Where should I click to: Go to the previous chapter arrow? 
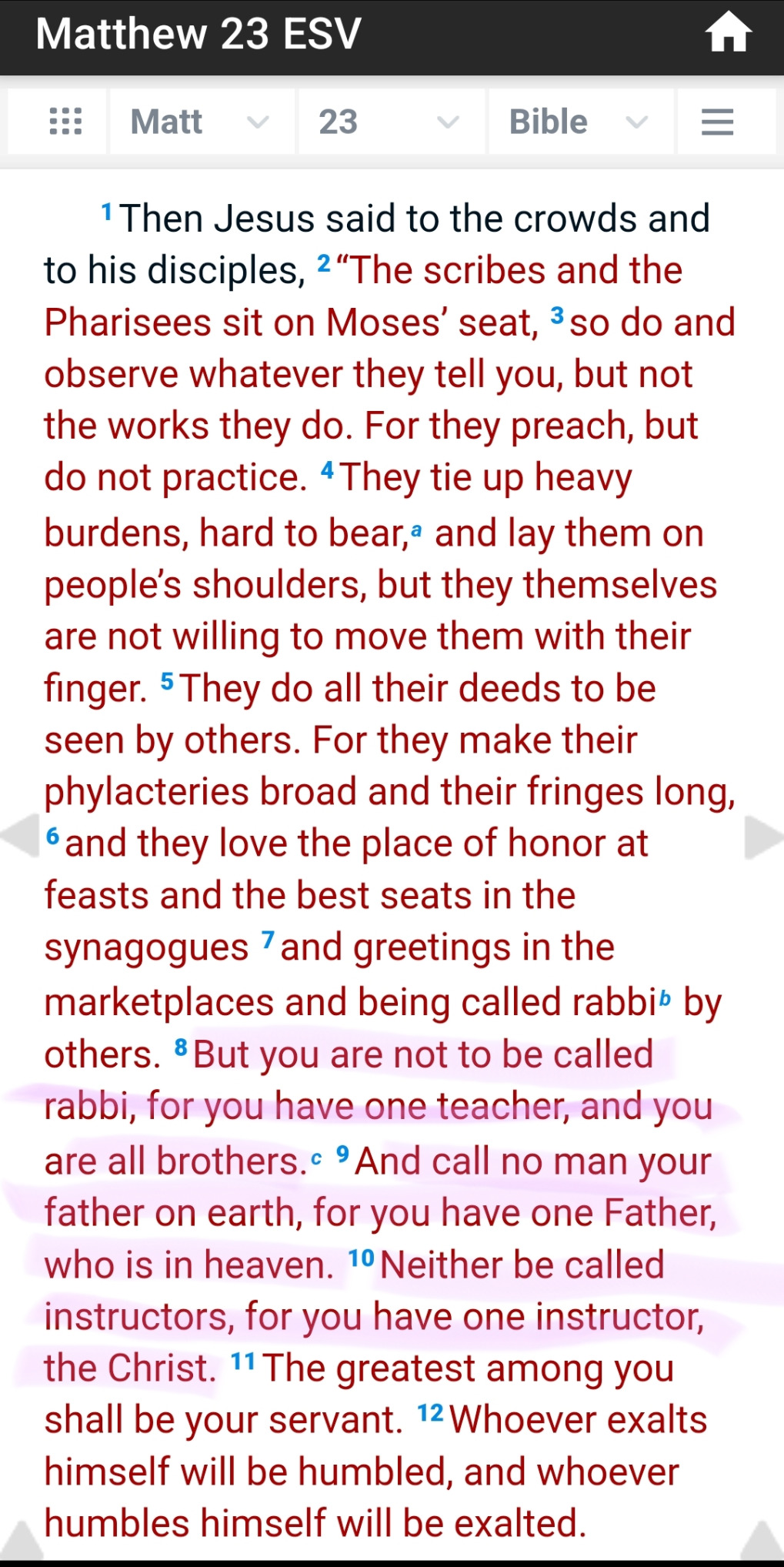tap(18, 835)
